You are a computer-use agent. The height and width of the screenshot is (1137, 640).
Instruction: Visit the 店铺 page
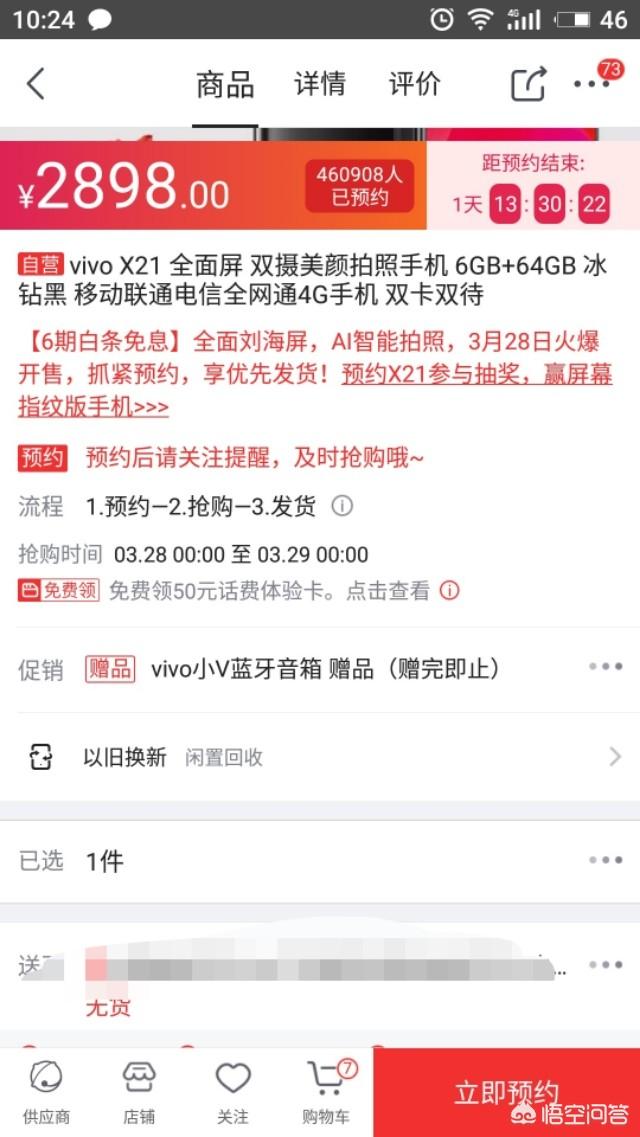tap(139, 1088)
